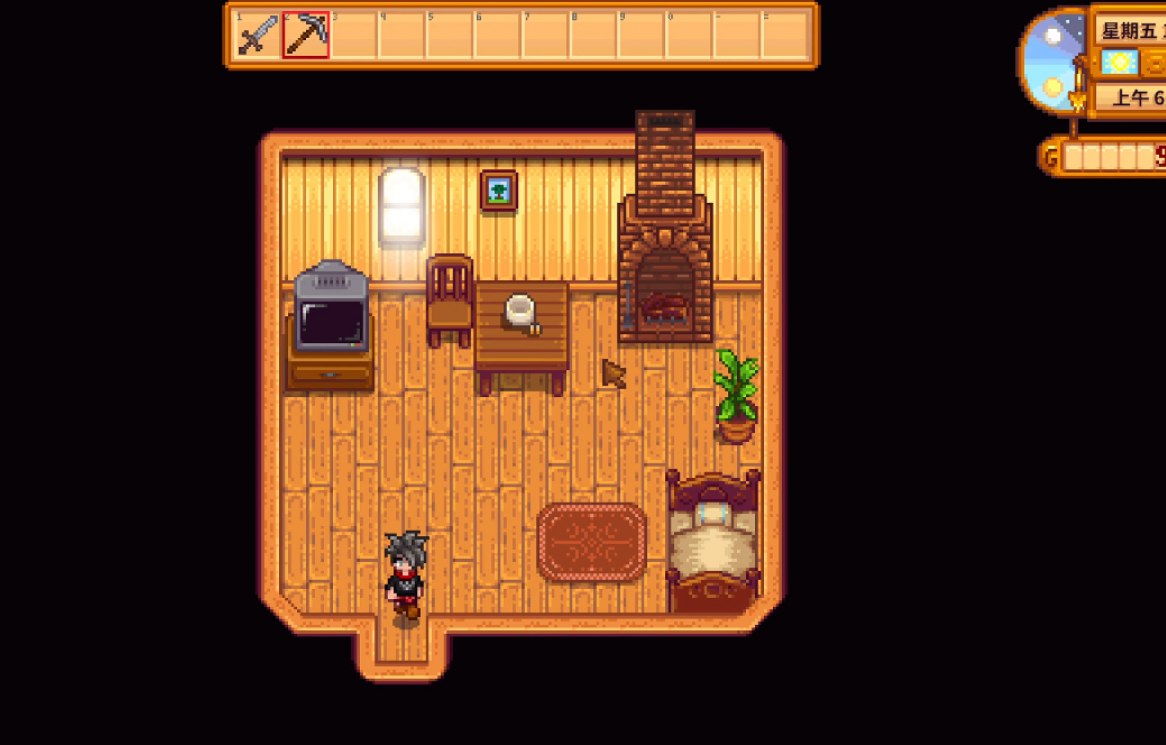Interact with the television set

(x=331, y=315)
